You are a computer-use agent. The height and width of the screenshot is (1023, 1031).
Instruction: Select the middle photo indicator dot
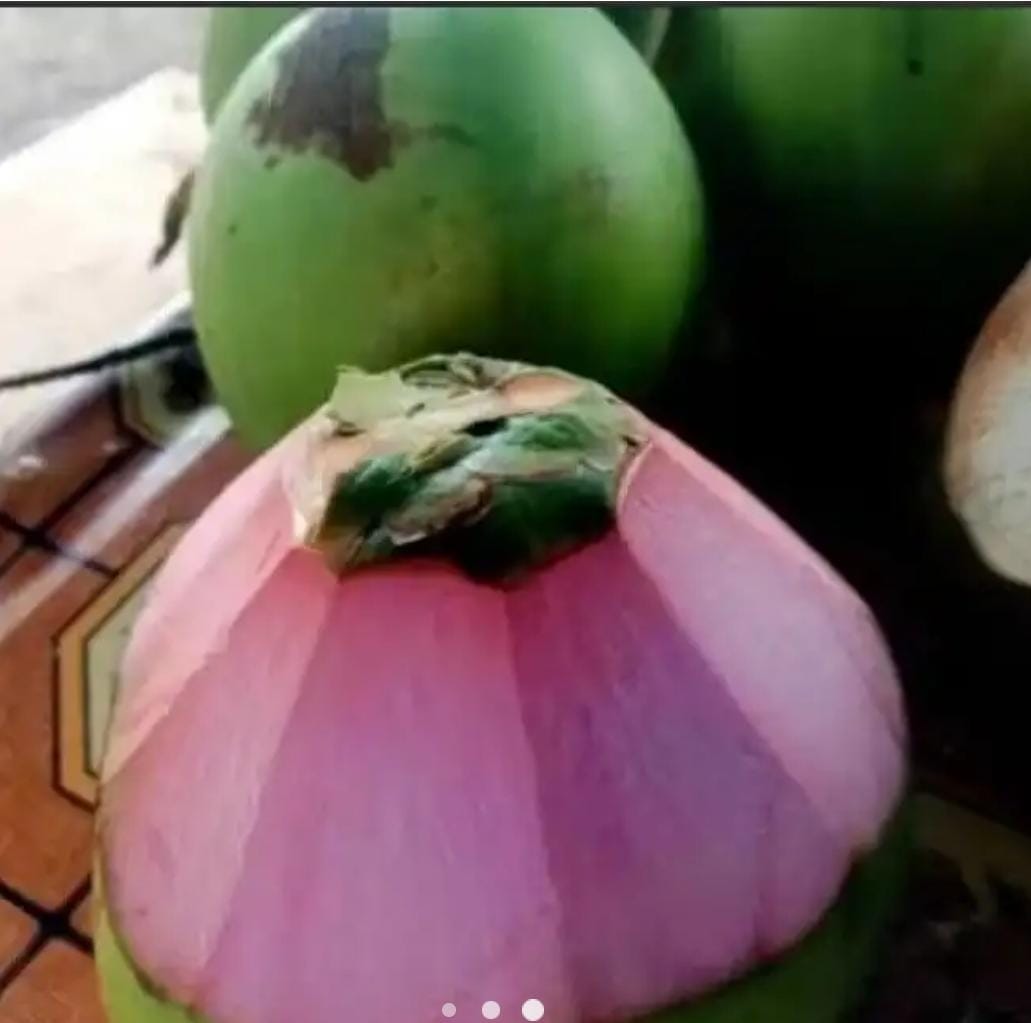click(x=490, y=1010)
